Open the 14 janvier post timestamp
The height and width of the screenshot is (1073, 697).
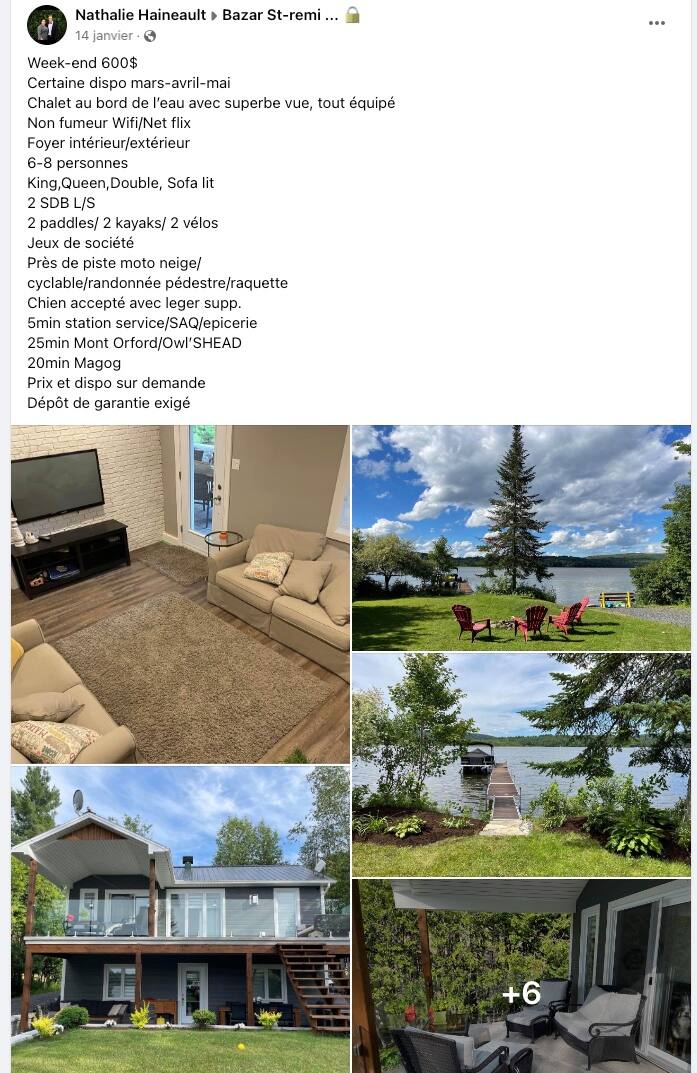(103, 36)
